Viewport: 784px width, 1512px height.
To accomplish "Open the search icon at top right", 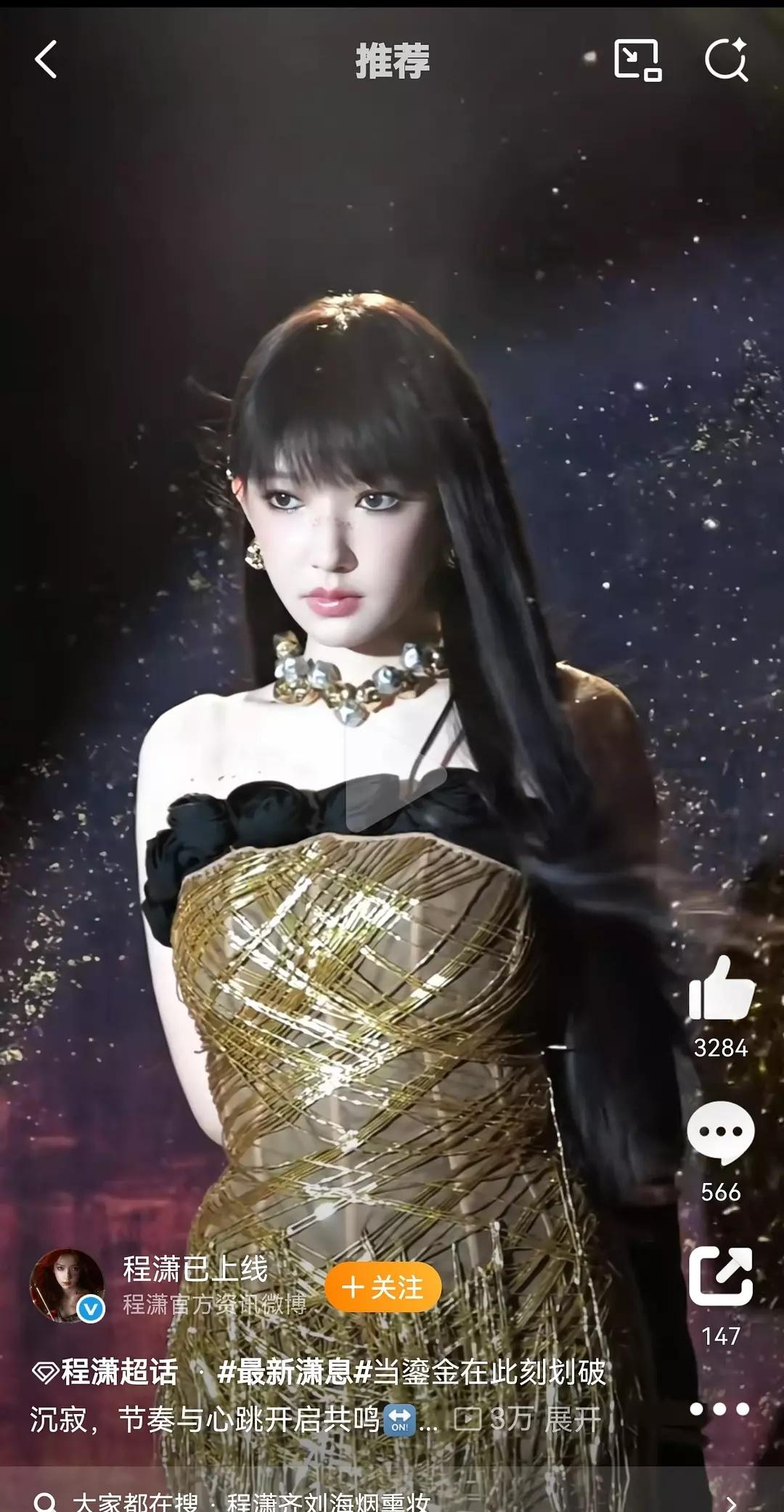I will (x=727, y=60).
